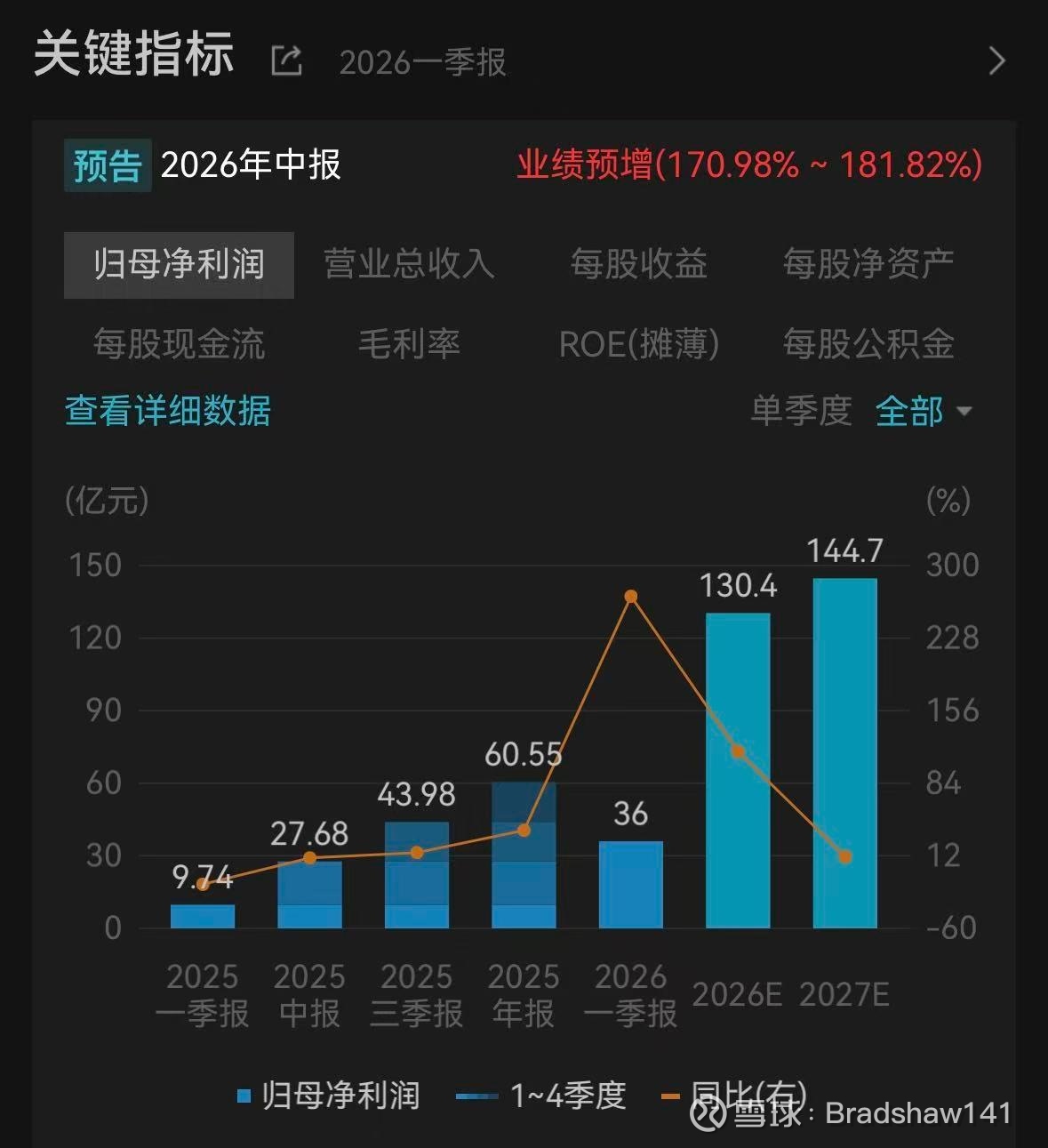Share the 关键指标 section

point(286,60)
